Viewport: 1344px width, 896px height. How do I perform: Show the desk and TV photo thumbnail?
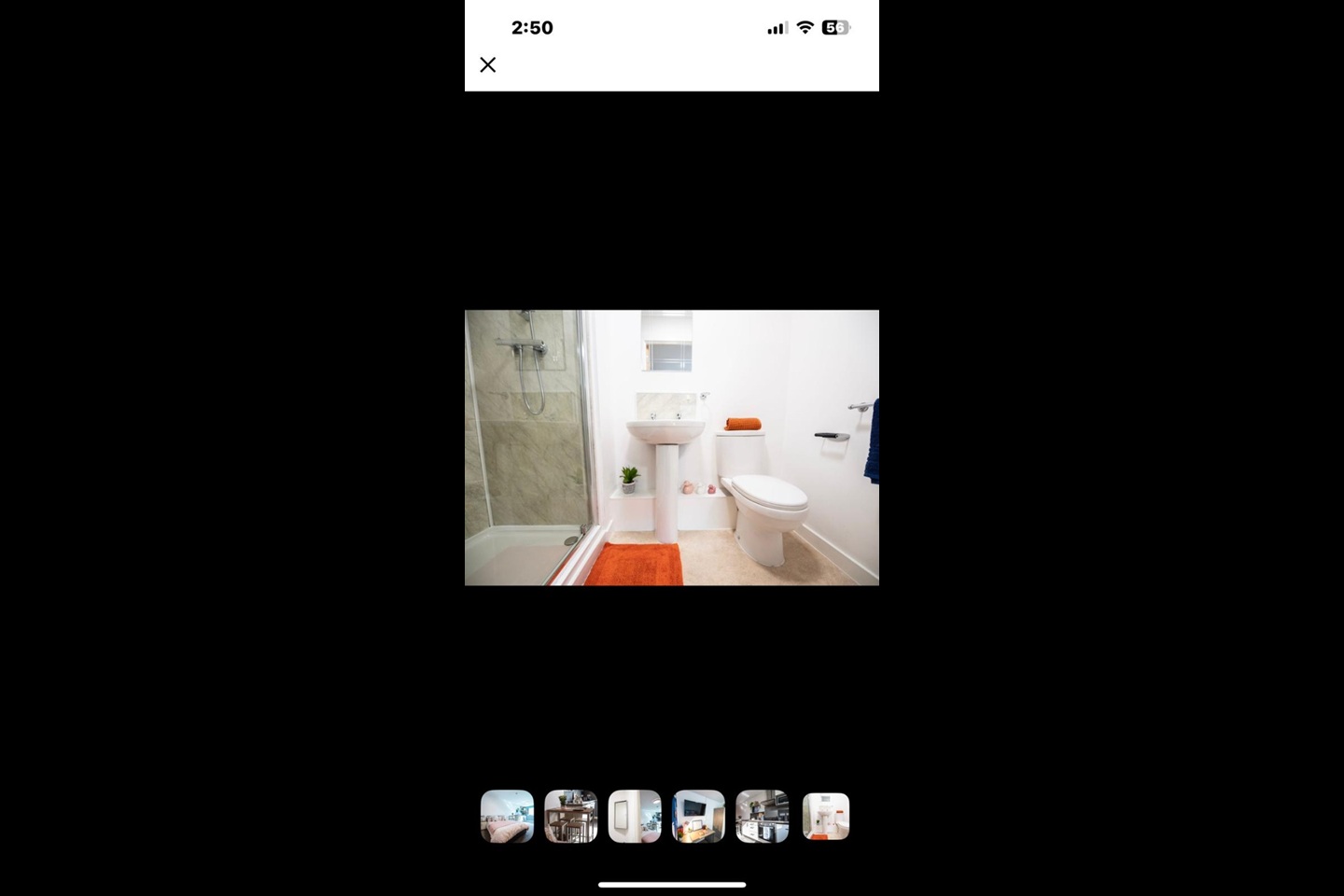698,817
